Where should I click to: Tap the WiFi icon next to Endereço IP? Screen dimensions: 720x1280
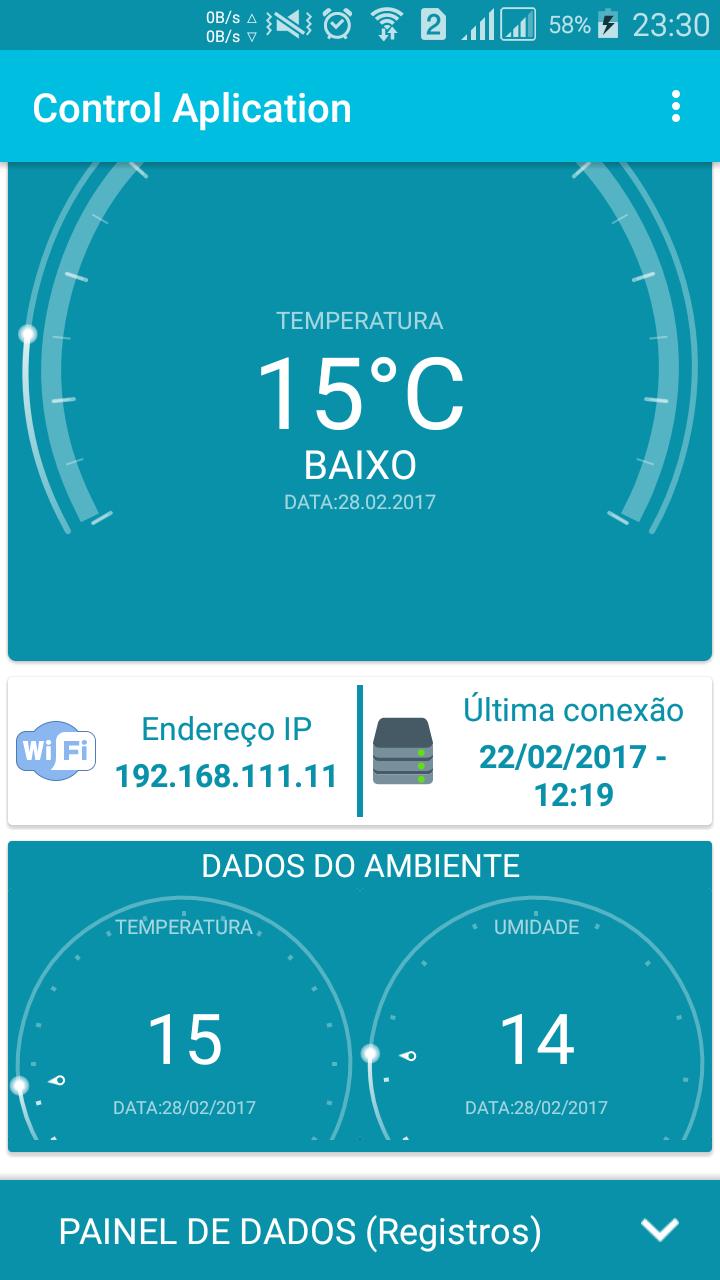pos(55,750)
